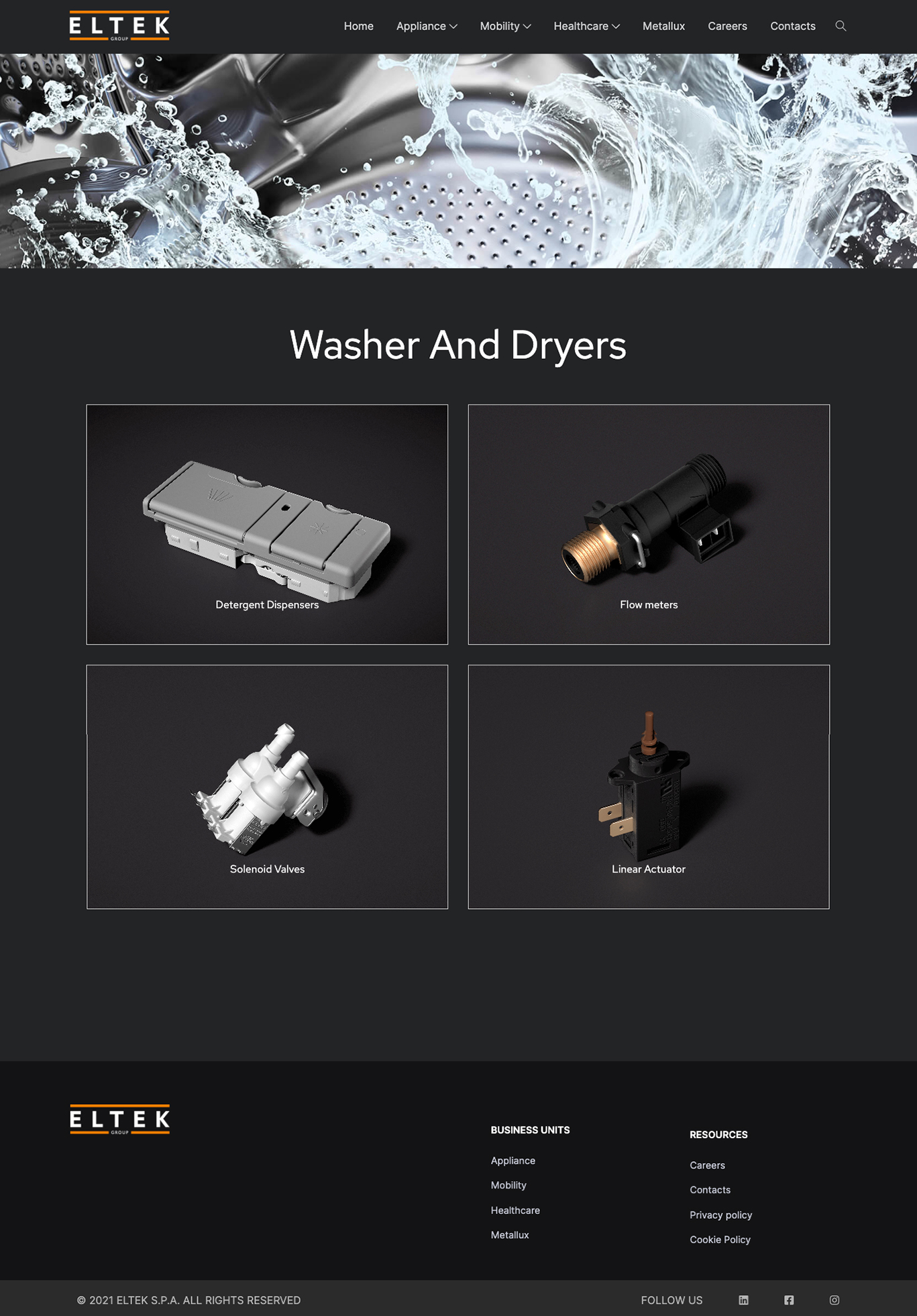
Task: Open Healthcare in the footer links
Action: (515, 1210)
